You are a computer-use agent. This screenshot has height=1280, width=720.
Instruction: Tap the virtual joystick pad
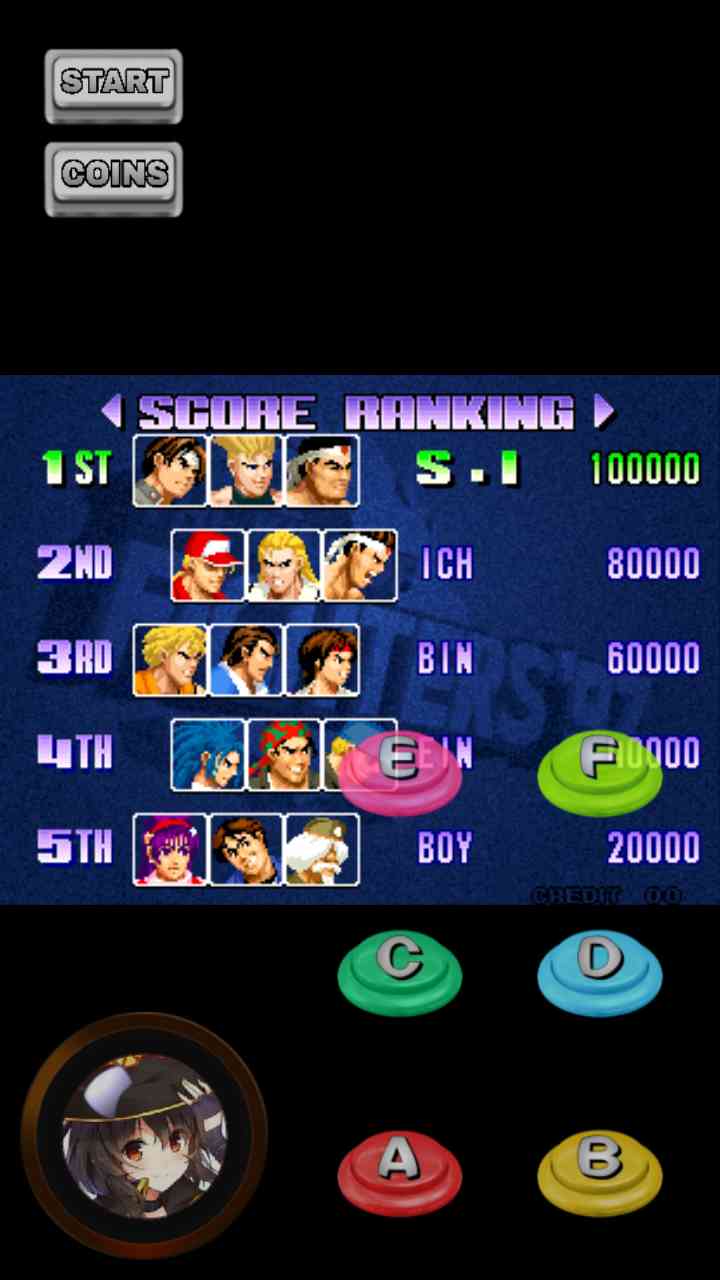[144, 1135]
